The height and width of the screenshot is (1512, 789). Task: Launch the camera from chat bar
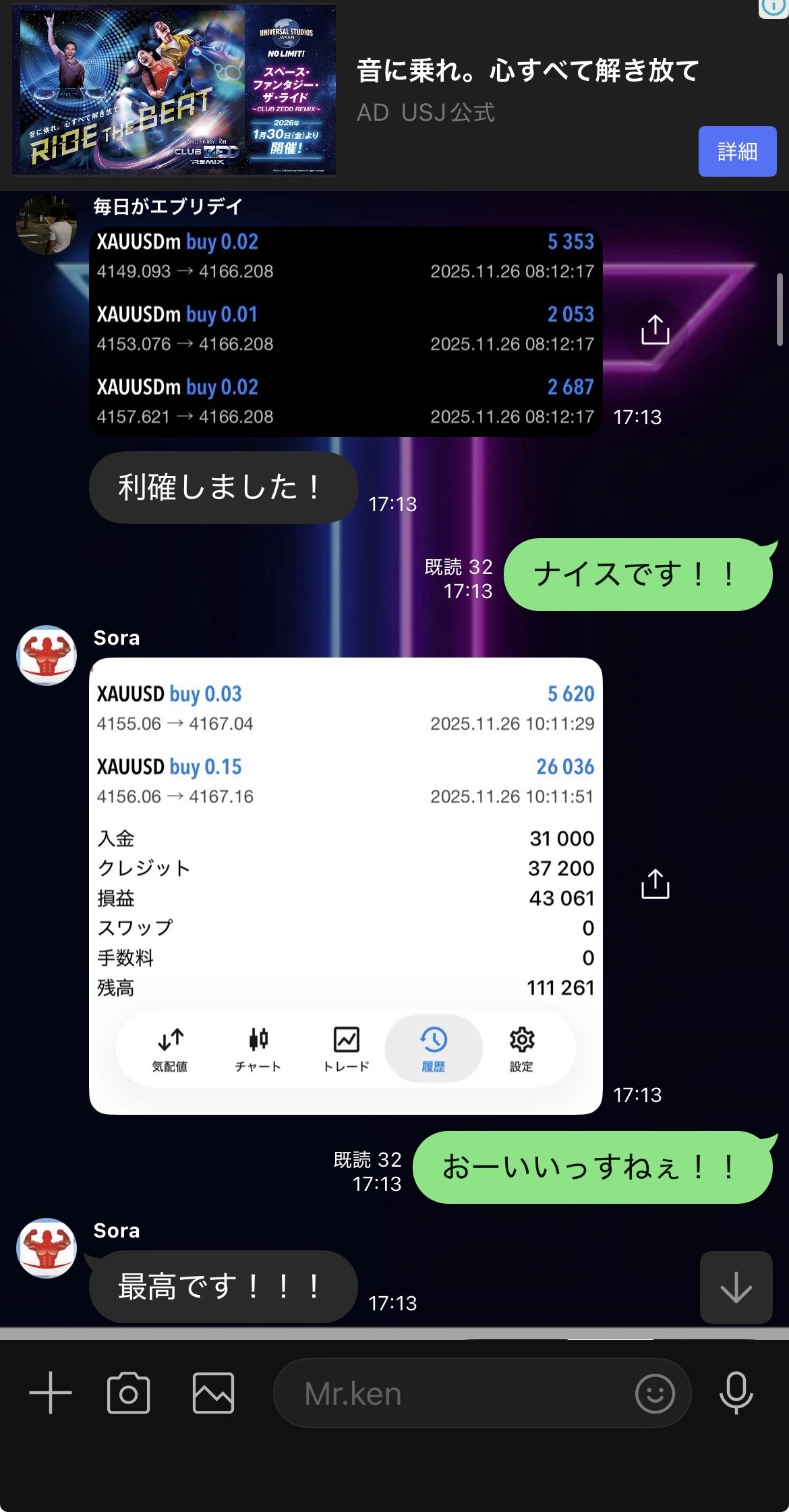pos(128,1393)
